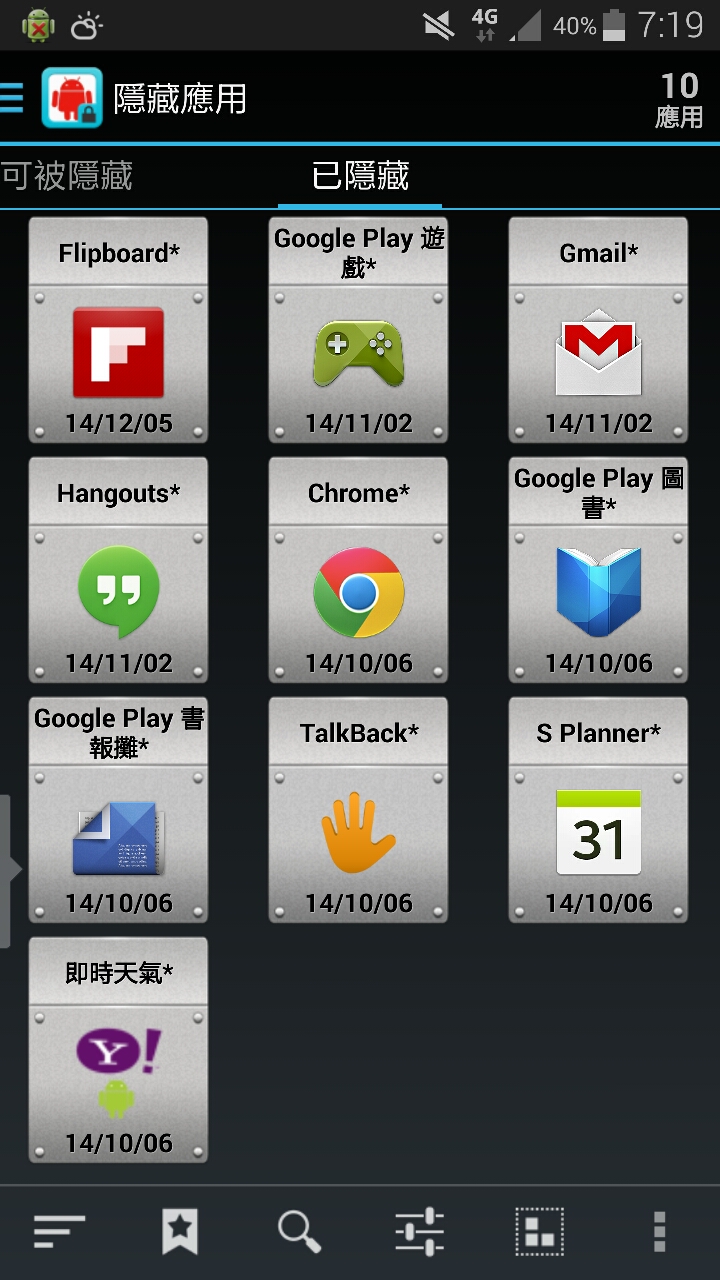This screenshot has width=720, height=1280.
Task: Tap the bookmark star icon
Action: [180, 1231]
